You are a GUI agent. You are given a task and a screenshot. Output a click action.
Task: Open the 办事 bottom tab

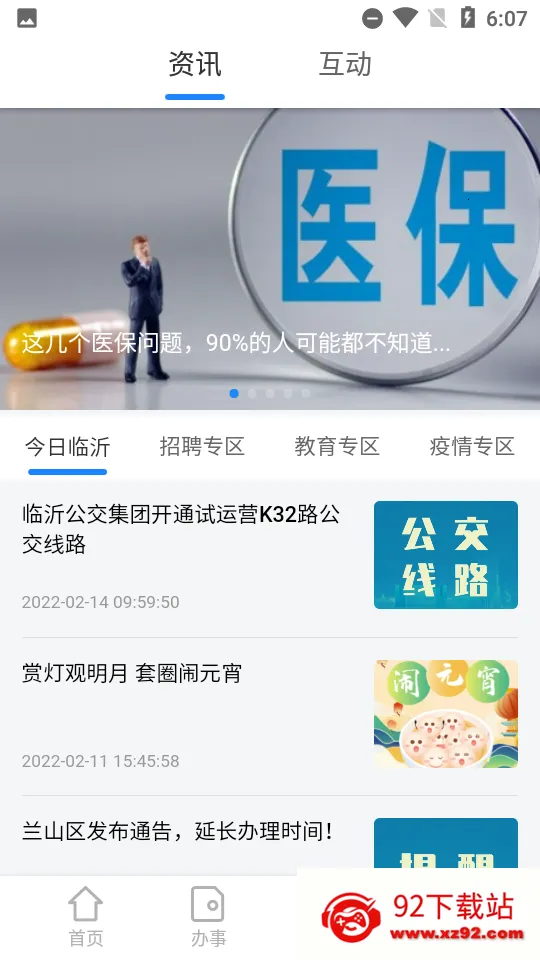[208, 917]
